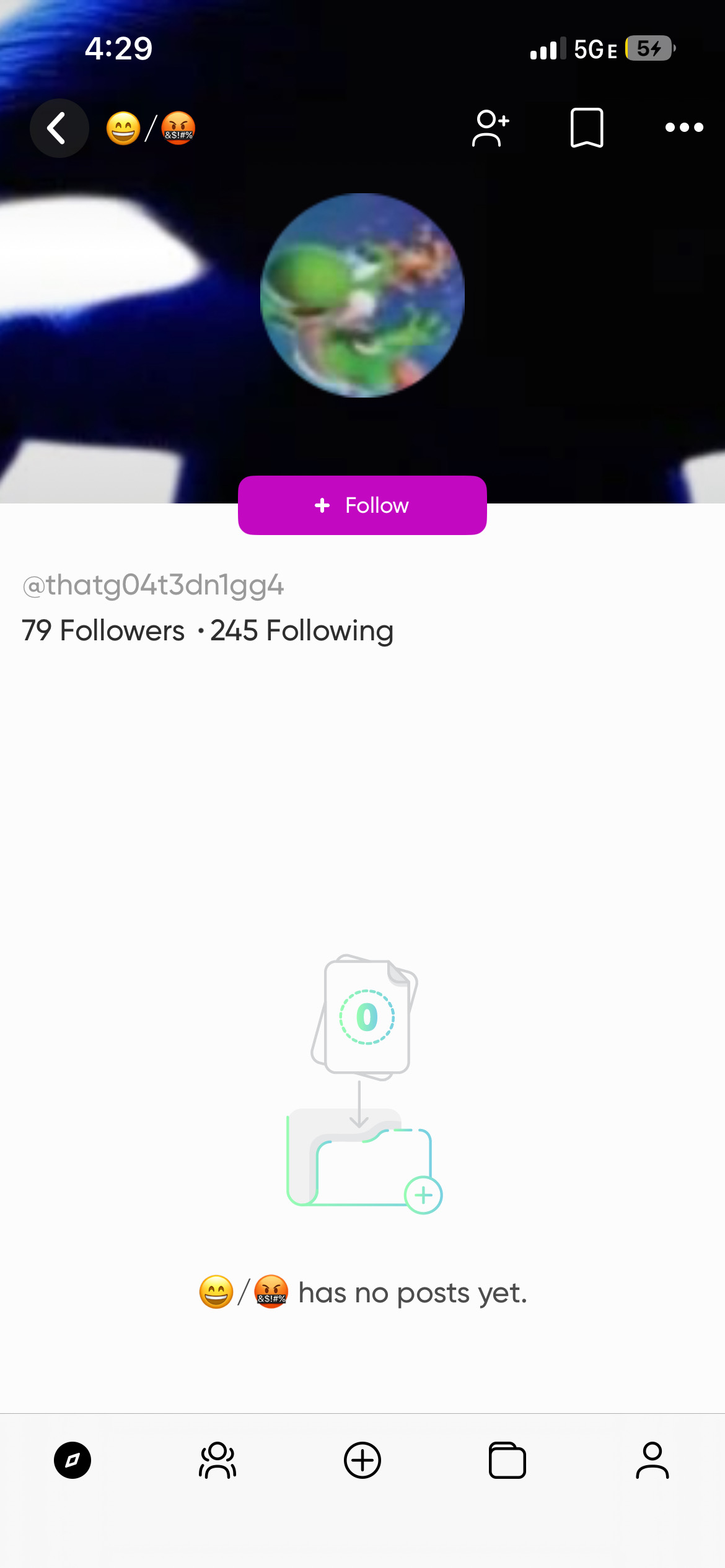
Task: View the profile picture
Action: point(362,295)
